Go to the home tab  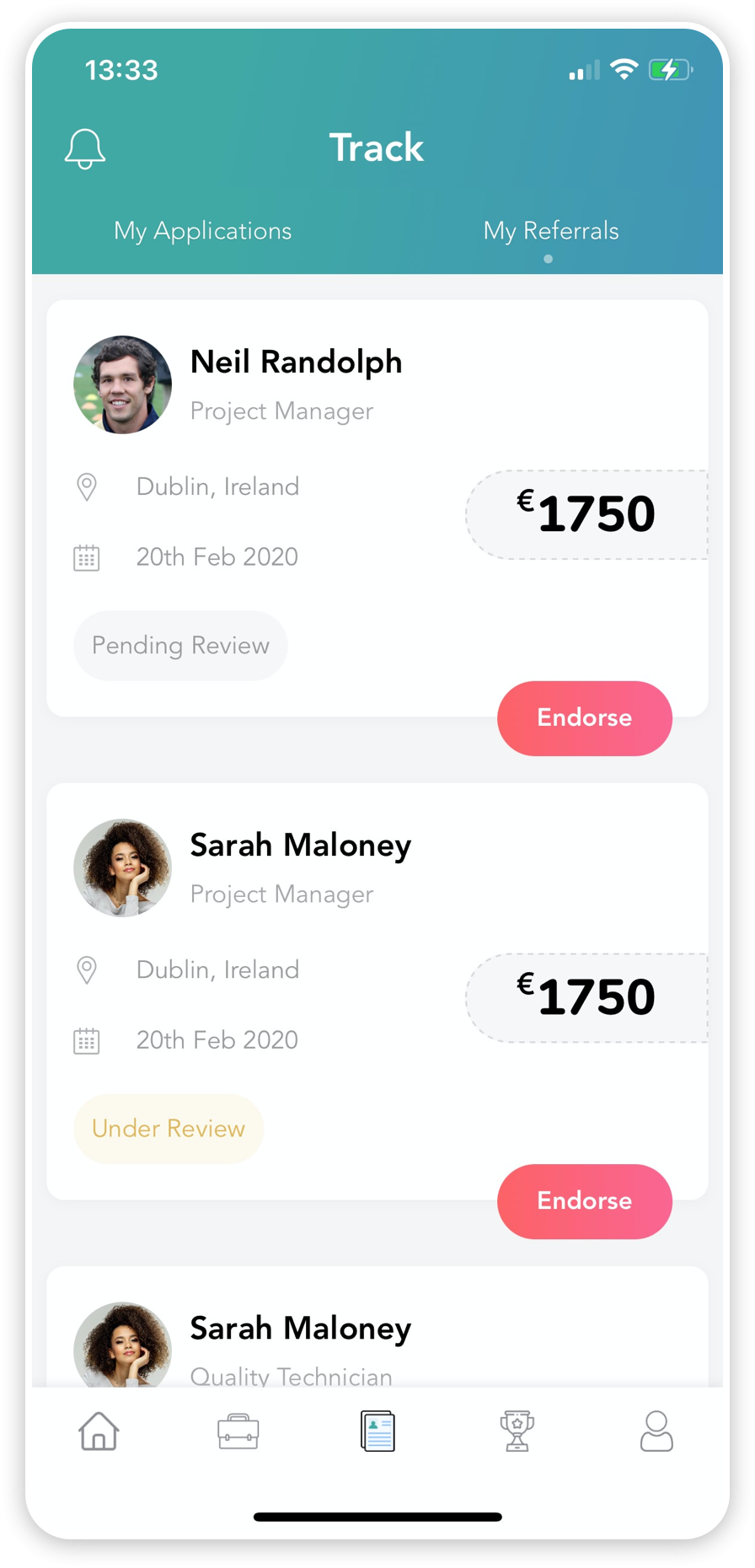click(99, 1431)
